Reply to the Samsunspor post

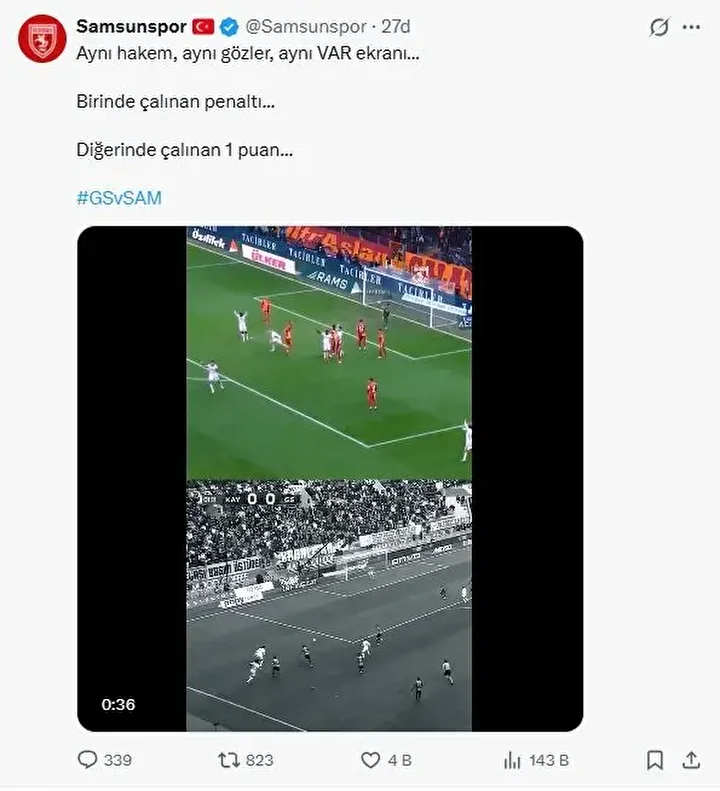(88, 760)
